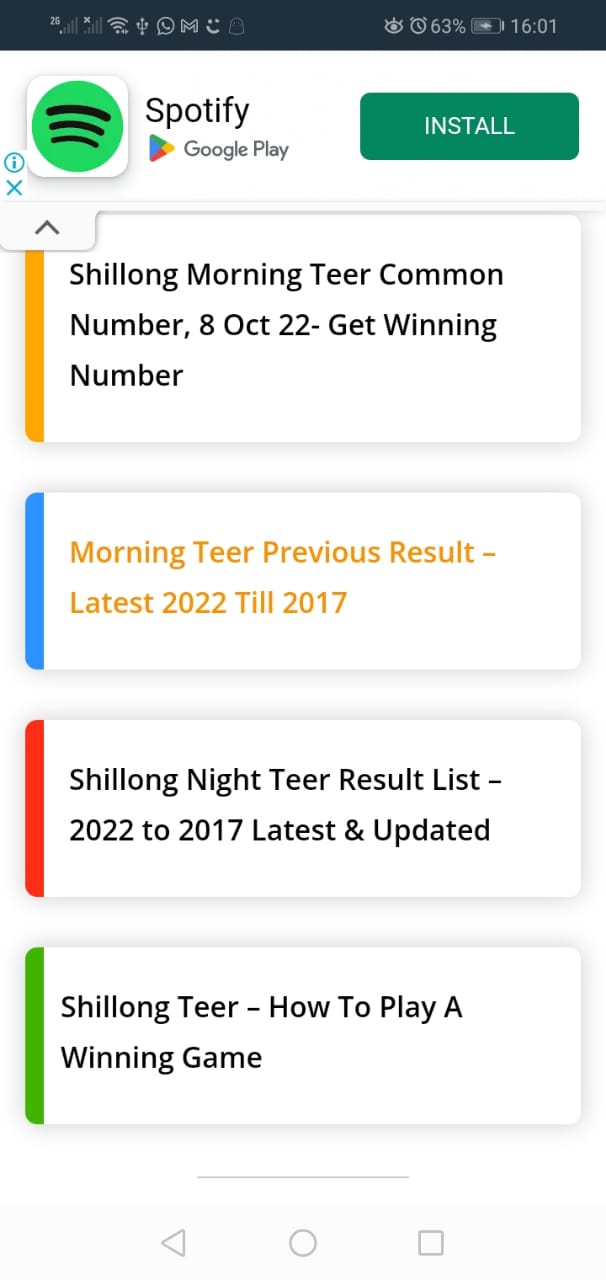Screen dimensions: 606x1280
Task: Show recent apps via the system square button
Action: pyautogui.click(x=431, y=1242)
